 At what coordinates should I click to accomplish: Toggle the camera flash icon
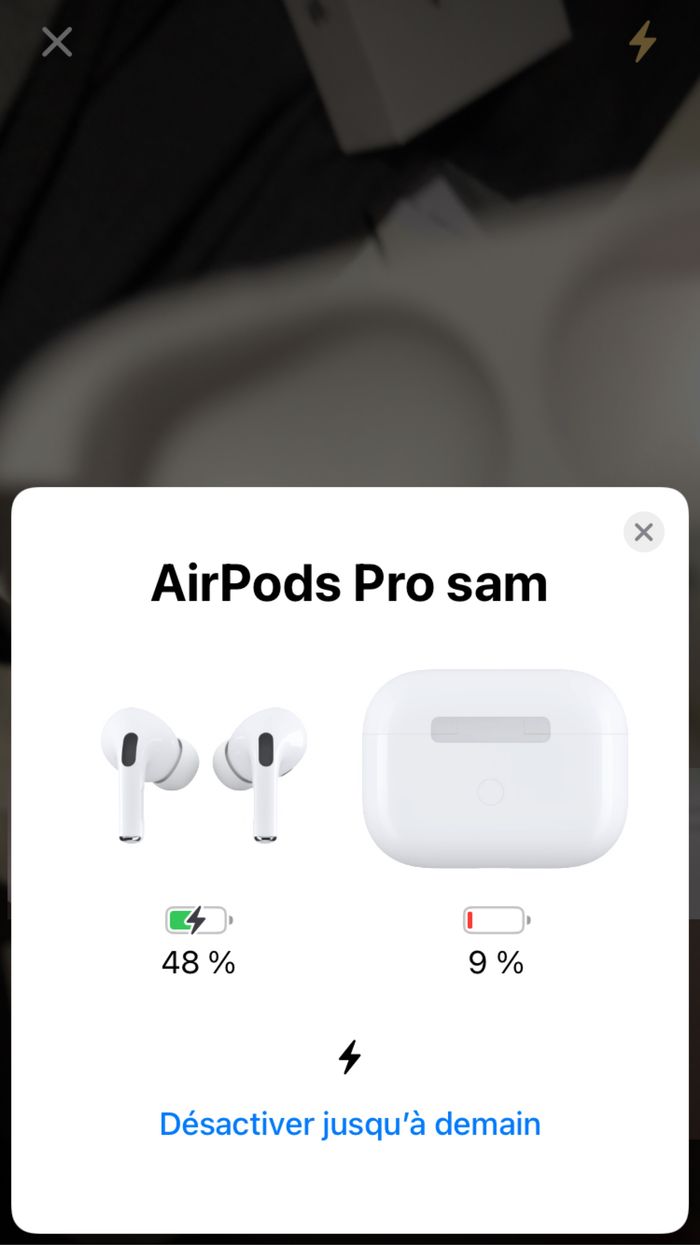pos(642,42)
